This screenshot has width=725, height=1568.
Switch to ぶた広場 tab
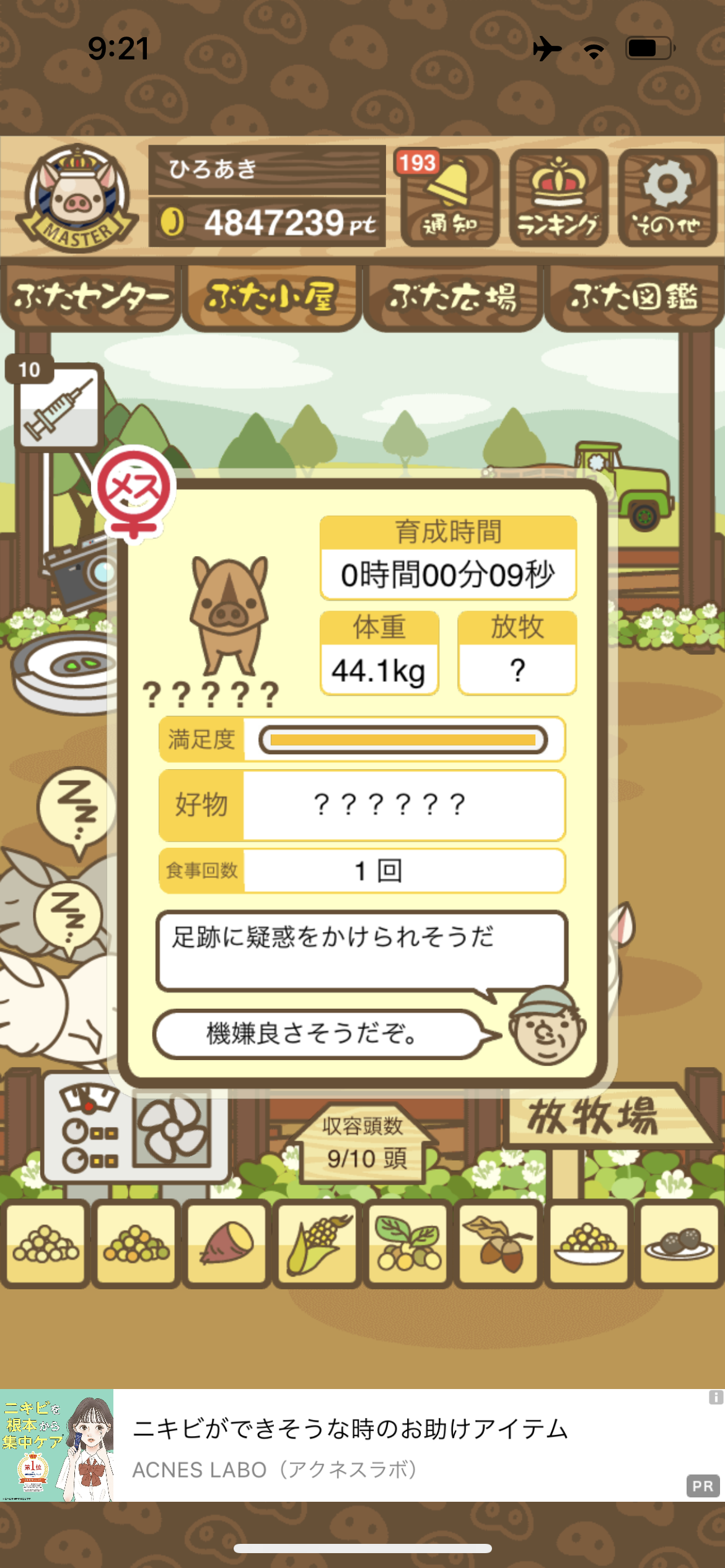coord(453,297)
